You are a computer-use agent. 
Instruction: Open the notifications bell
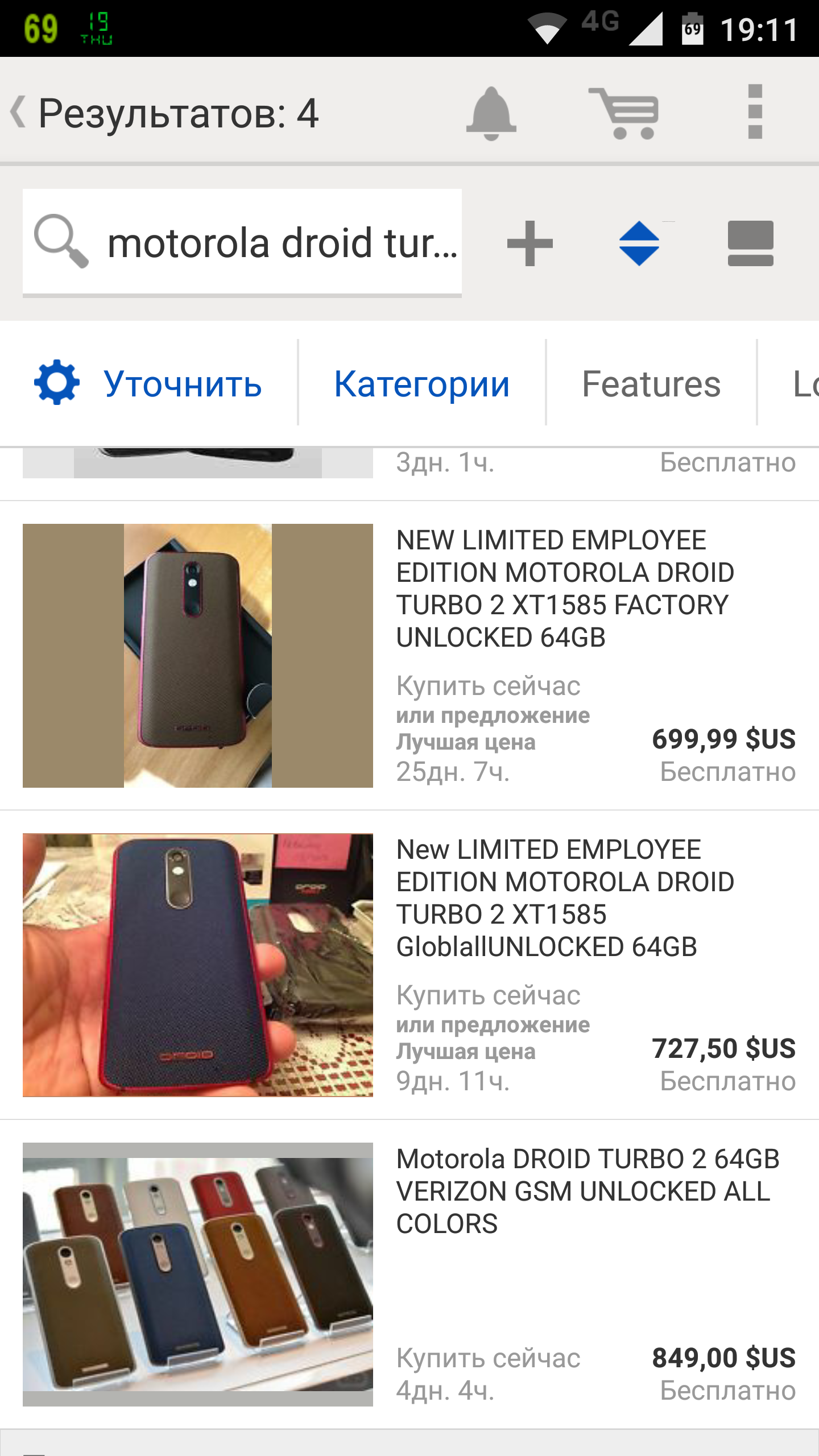pos(491,113)
